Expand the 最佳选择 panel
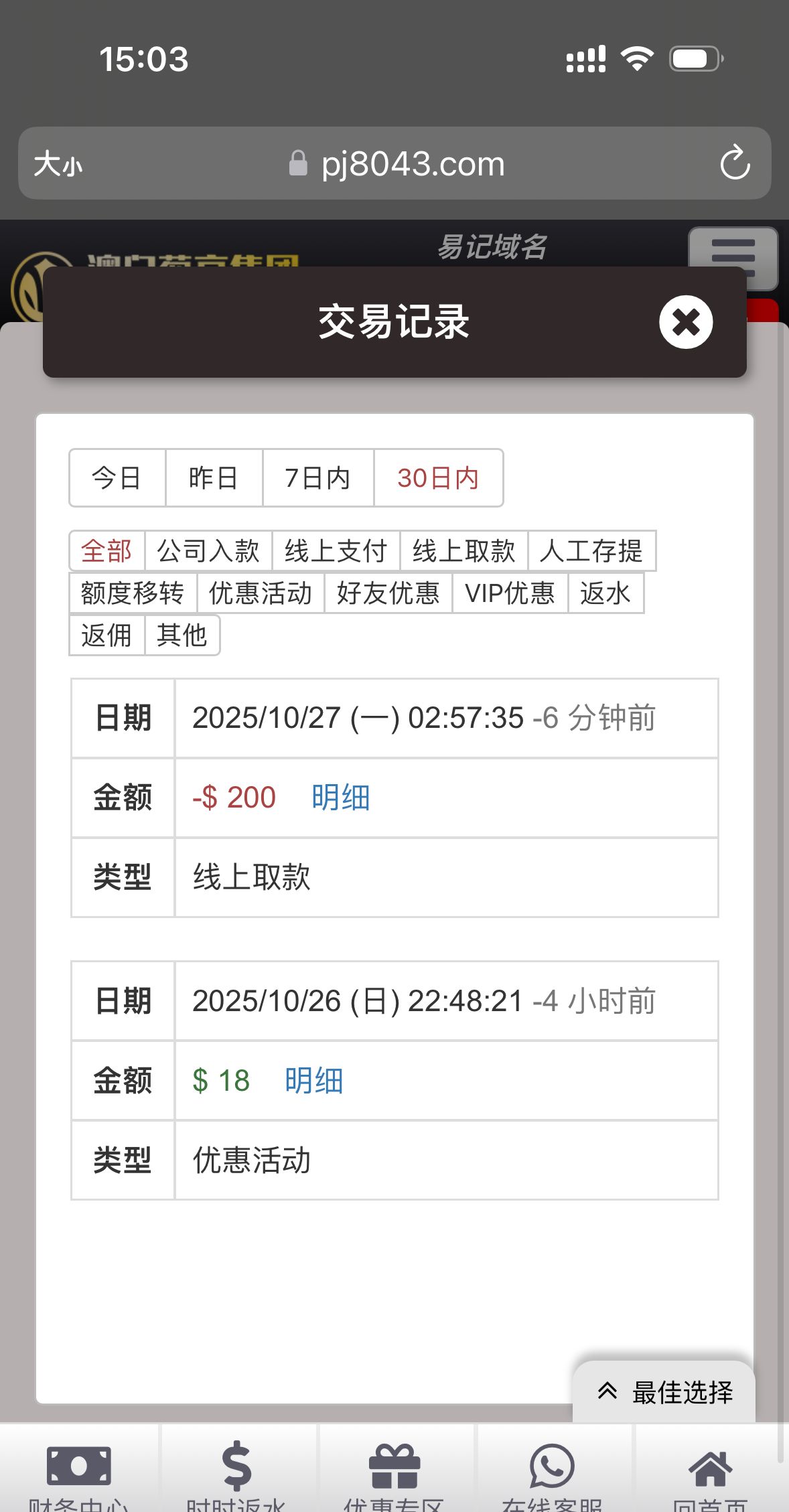 (664, 1392)
